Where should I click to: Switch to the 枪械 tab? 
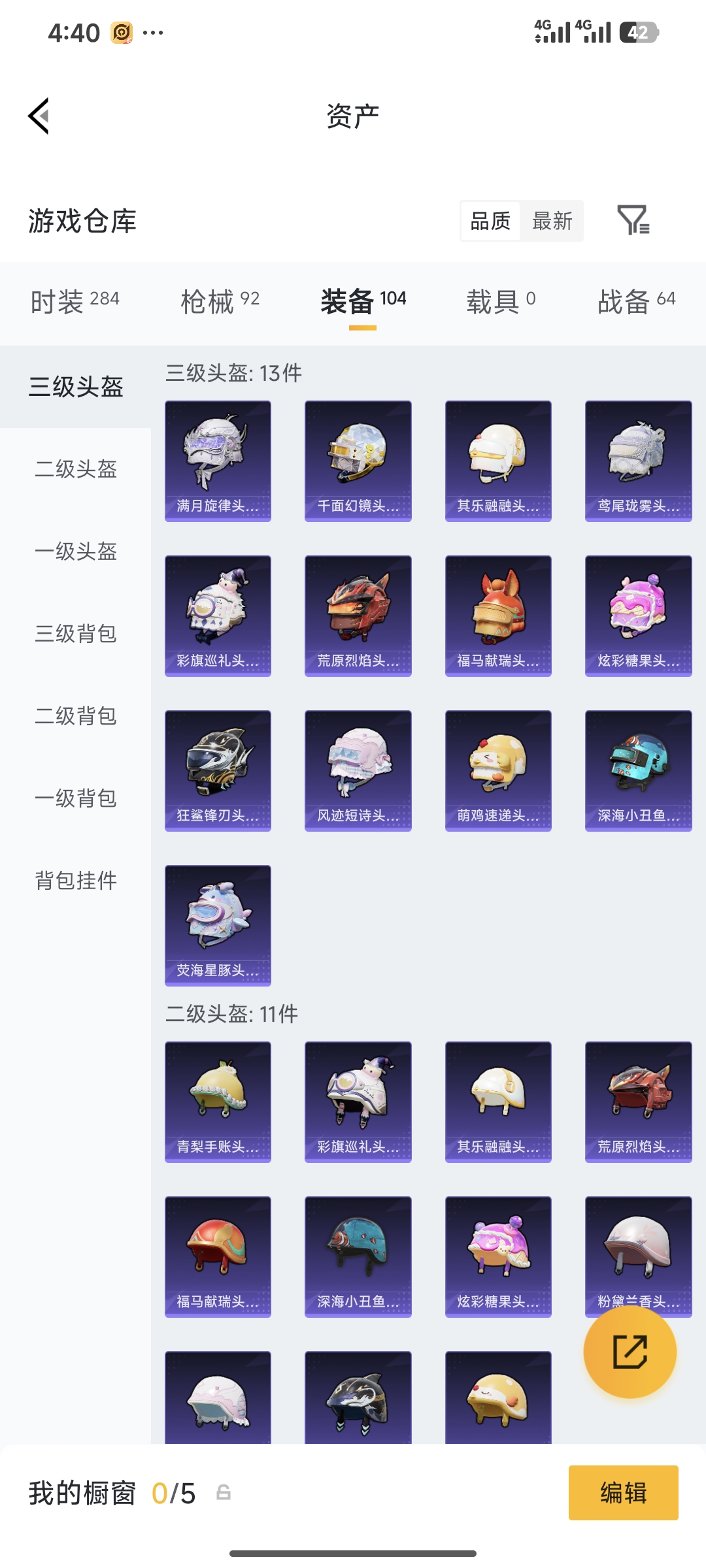tap(220, 301)
